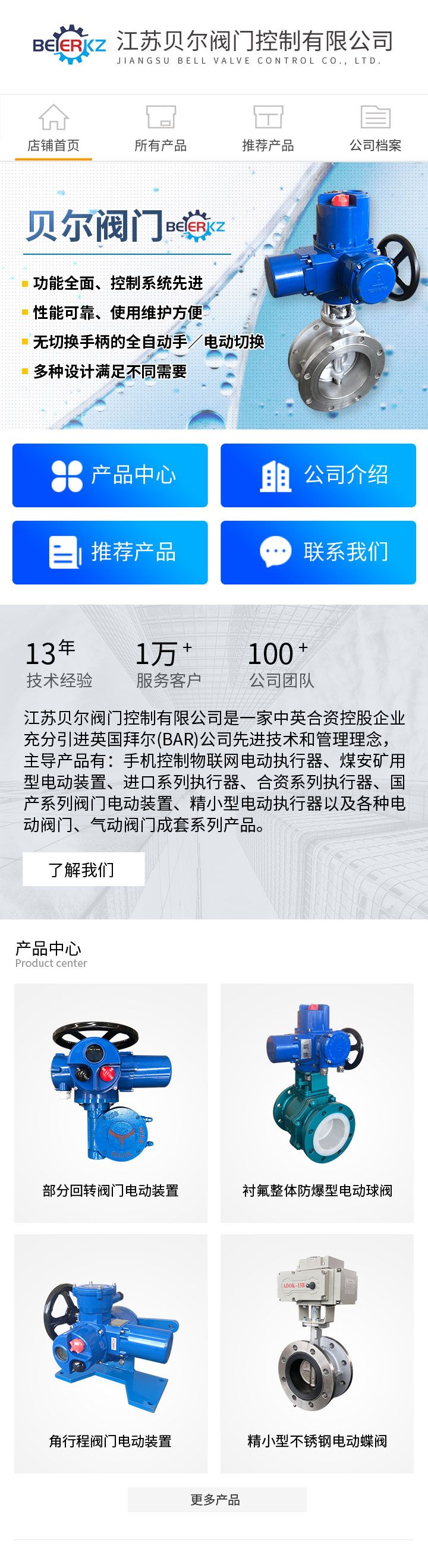Switch to the 店铺首页 tab
The height and width of the screenshot is (1568, 428).
pyautogui.click(x=53, y=128)
